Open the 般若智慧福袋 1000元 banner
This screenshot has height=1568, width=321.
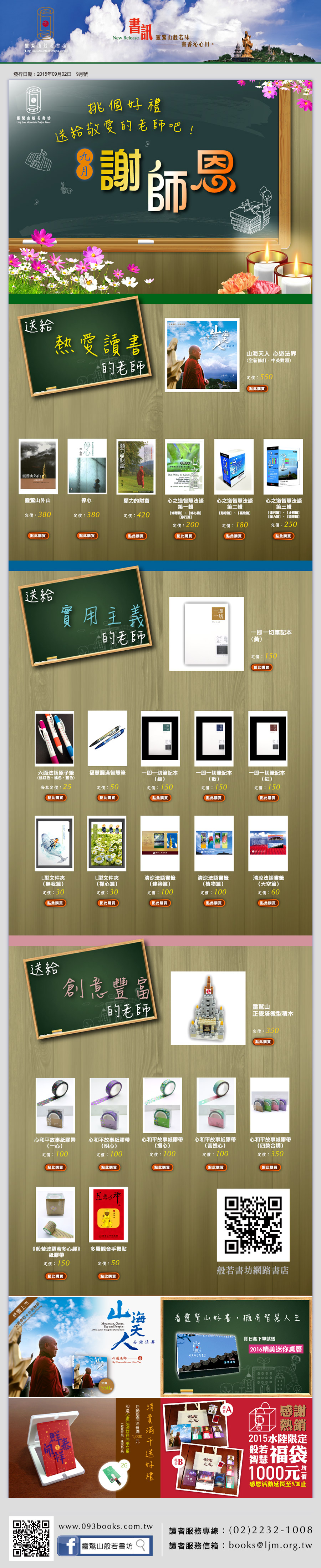[236, 1447]
